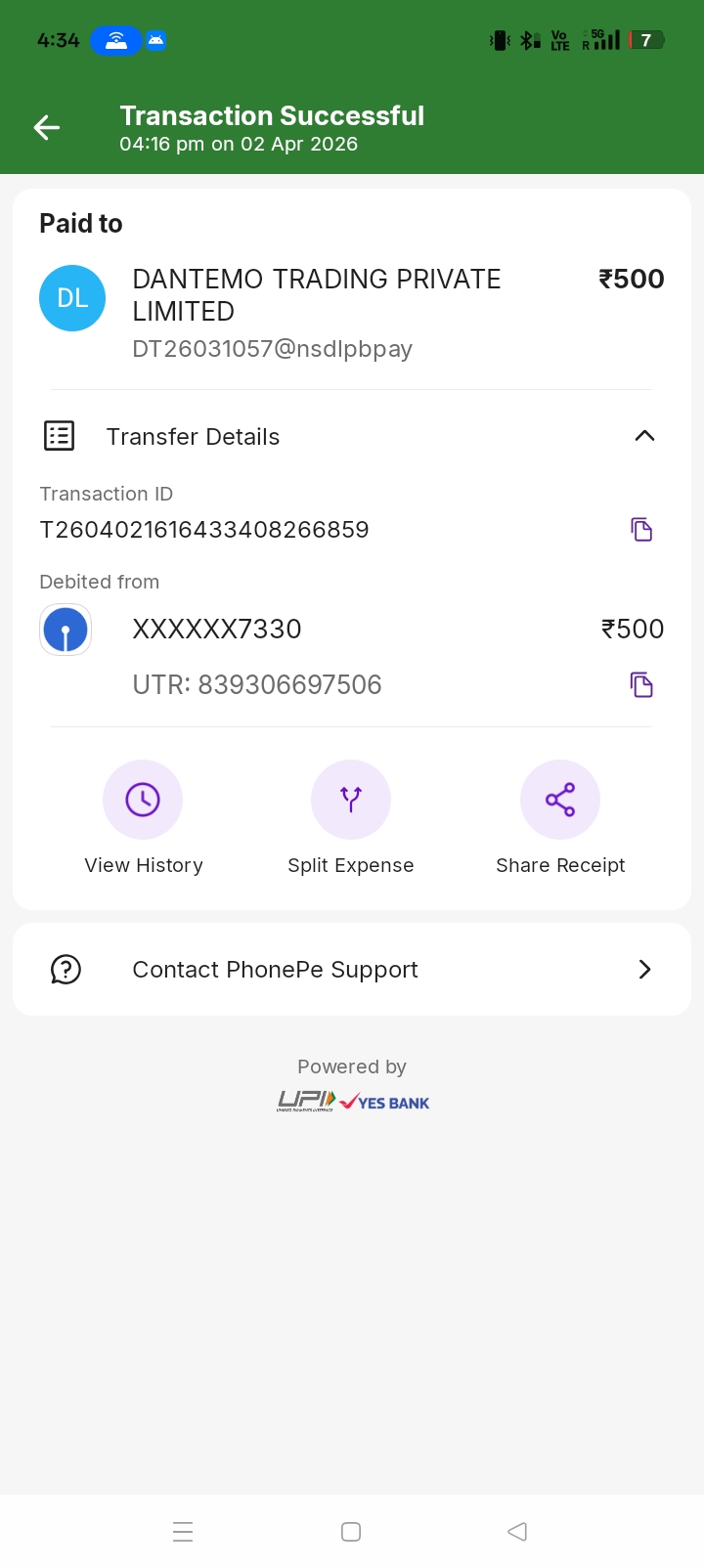Split Expense for this payment
Screen dimensions: 704x1568
click(351, 801)
